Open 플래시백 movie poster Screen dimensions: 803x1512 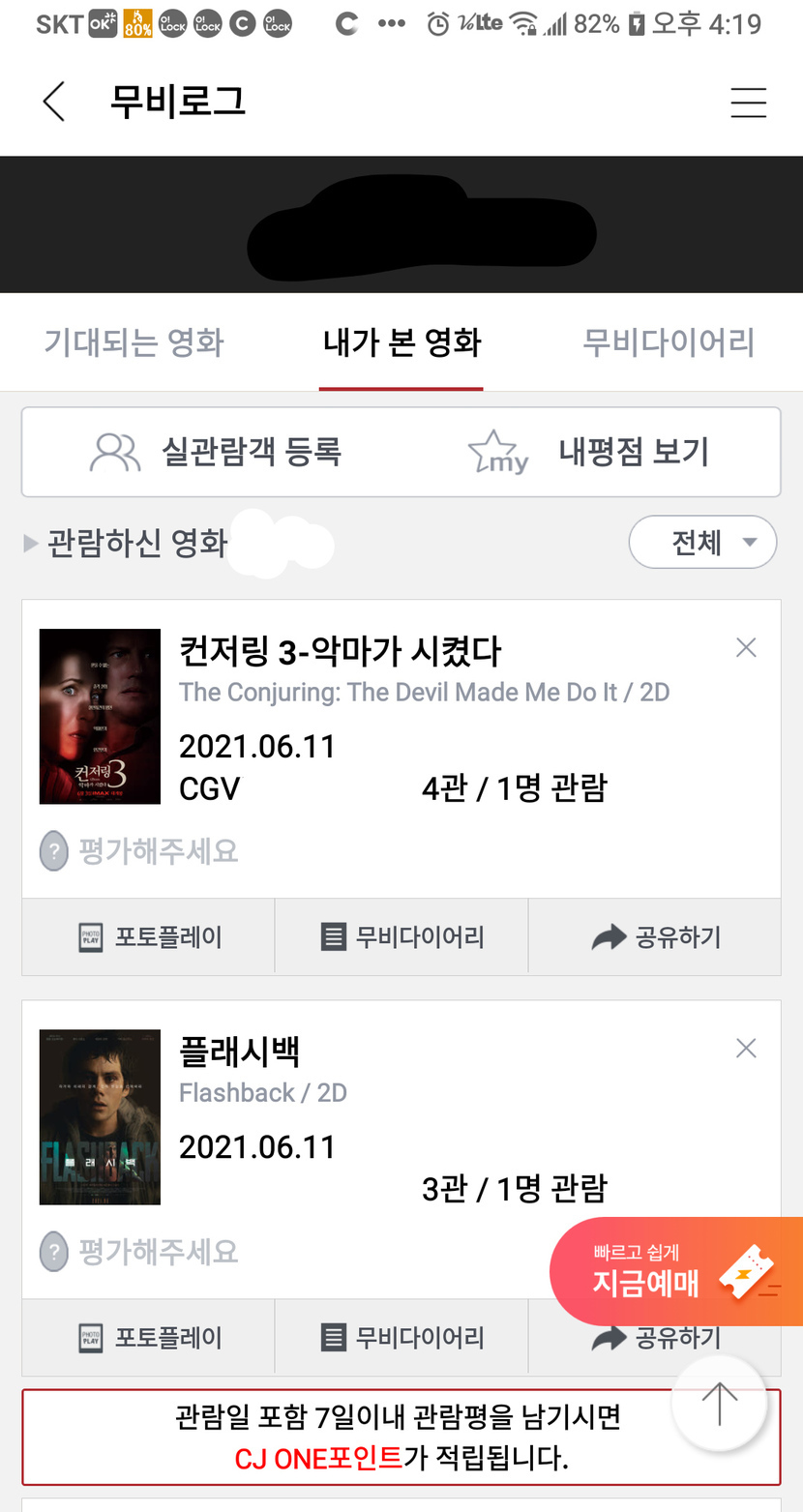(x=100, y=1116)
